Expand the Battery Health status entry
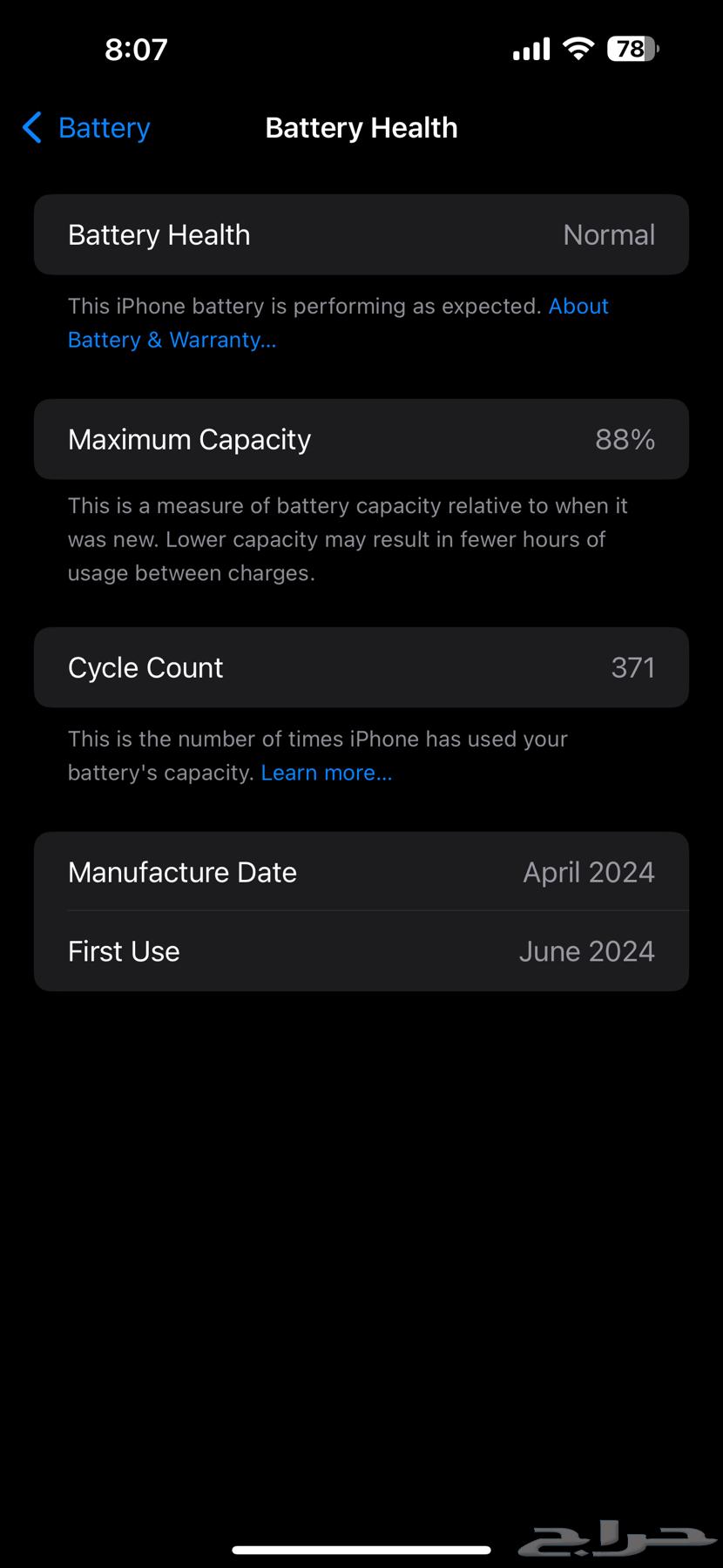Viewport: 723px width, 1568px height. click(361, 234)
